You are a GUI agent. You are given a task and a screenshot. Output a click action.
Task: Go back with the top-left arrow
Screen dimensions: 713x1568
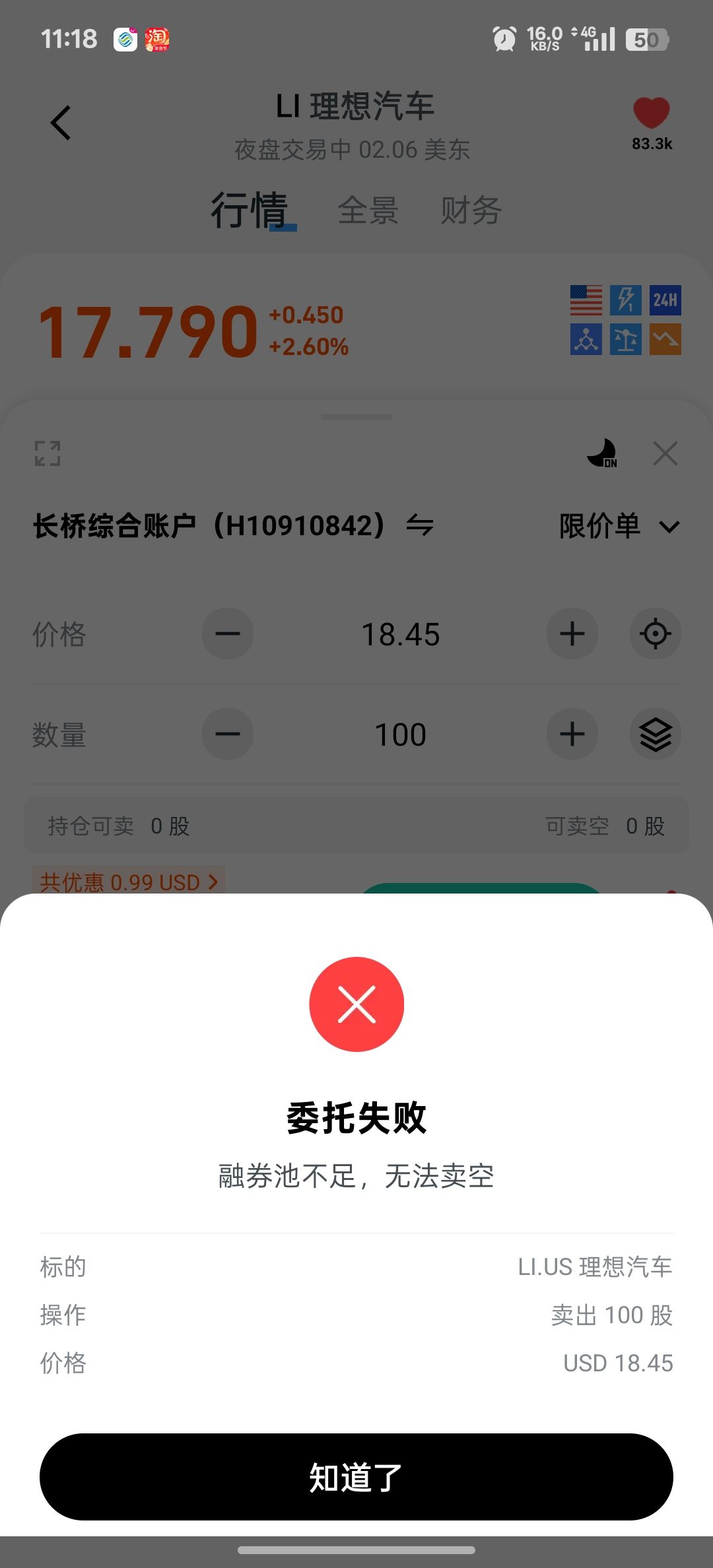(x=61, y=123)
